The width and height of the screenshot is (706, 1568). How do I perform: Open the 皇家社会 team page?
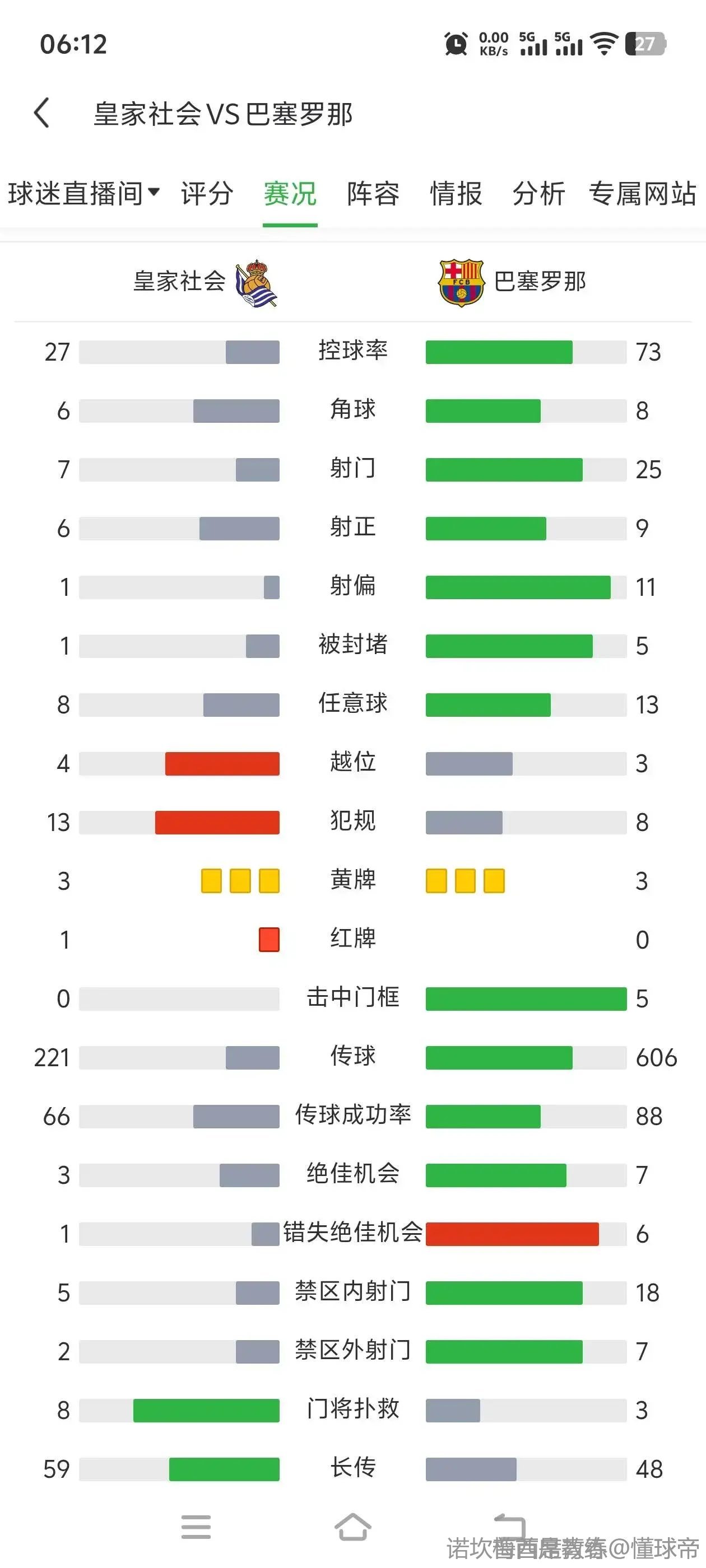pos(204,282)
